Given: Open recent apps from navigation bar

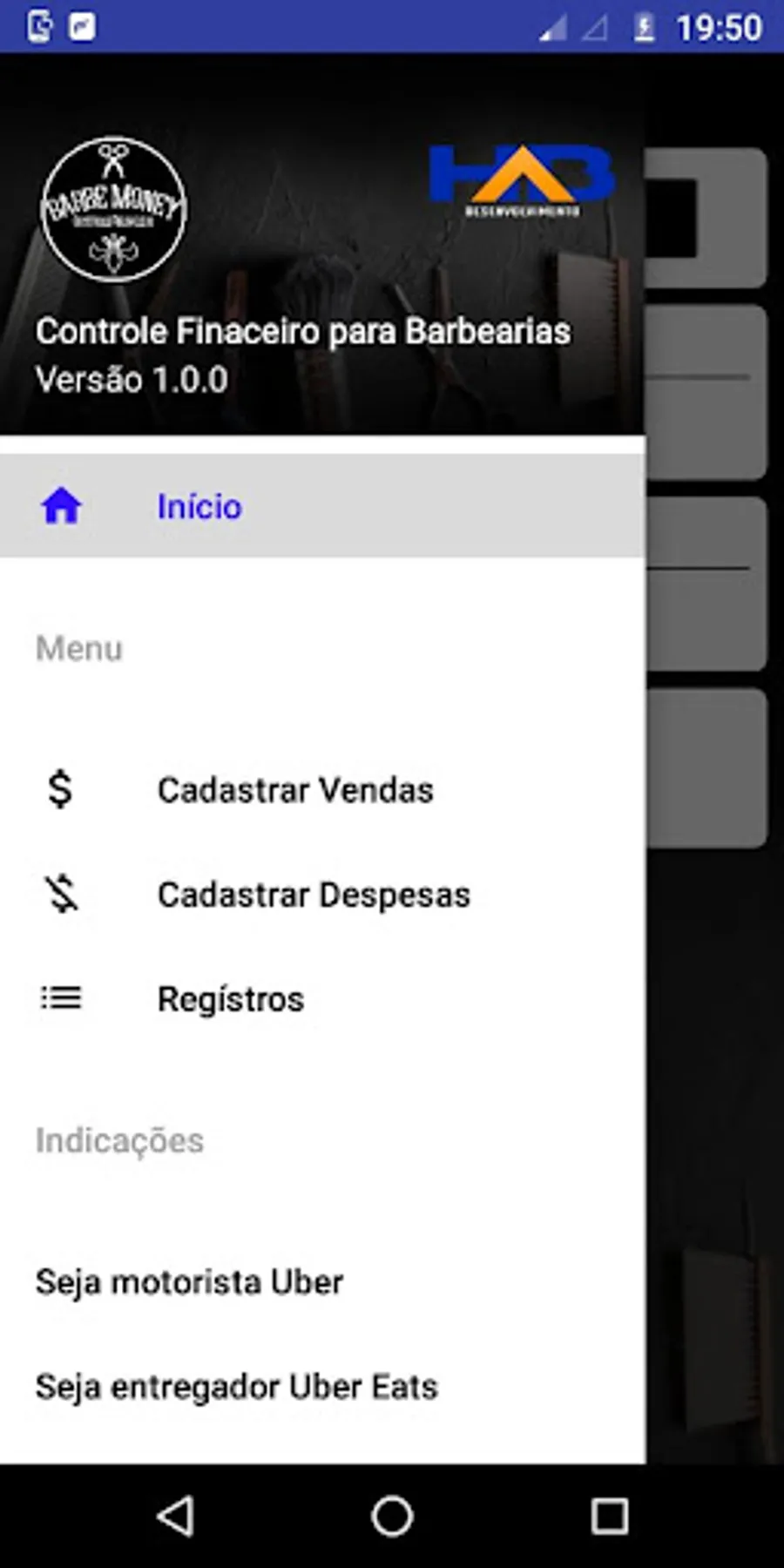Looking at the screenshot, I should [x=609, y=1517].
